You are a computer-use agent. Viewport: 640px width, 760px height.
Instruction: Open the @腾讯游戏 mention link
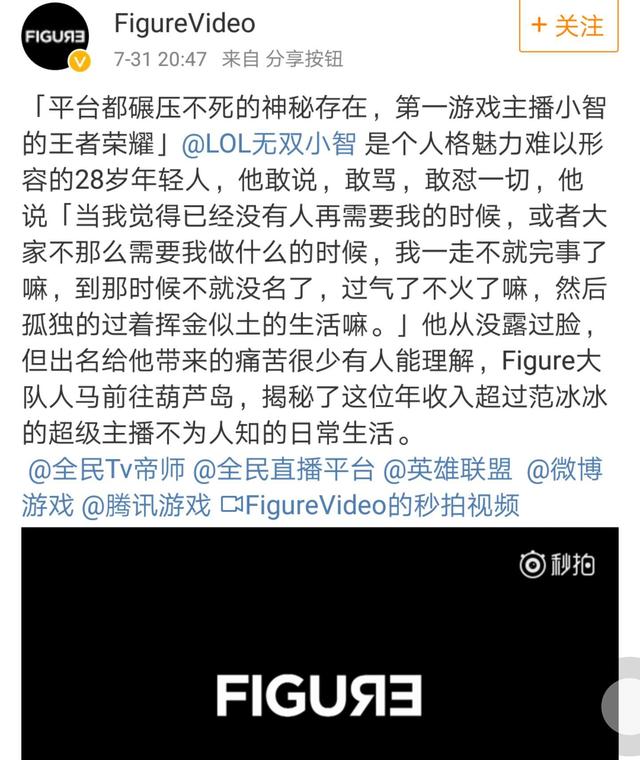coord(145,504)
